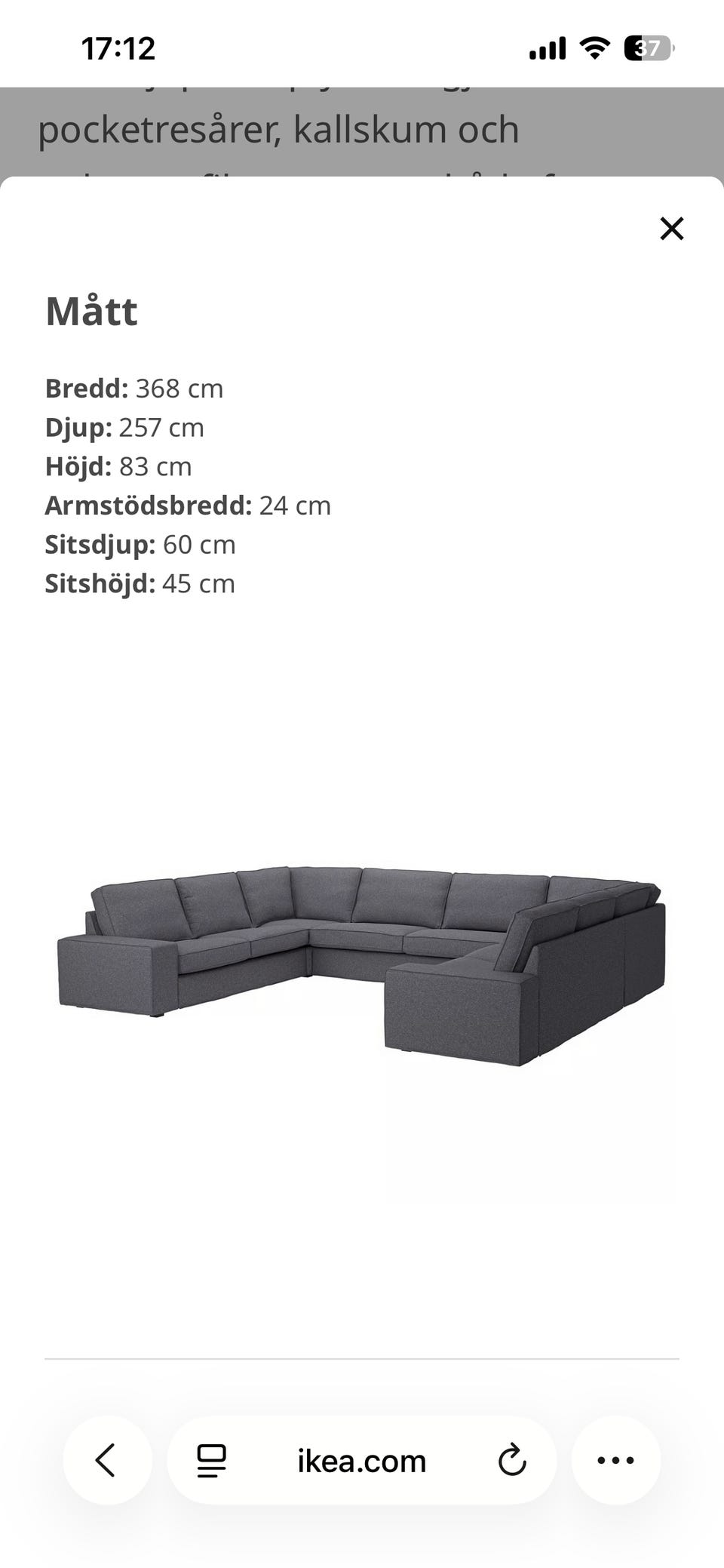724x1568 pixels.
Task: Tap the Safari page reload icon
Action: 511,1459
